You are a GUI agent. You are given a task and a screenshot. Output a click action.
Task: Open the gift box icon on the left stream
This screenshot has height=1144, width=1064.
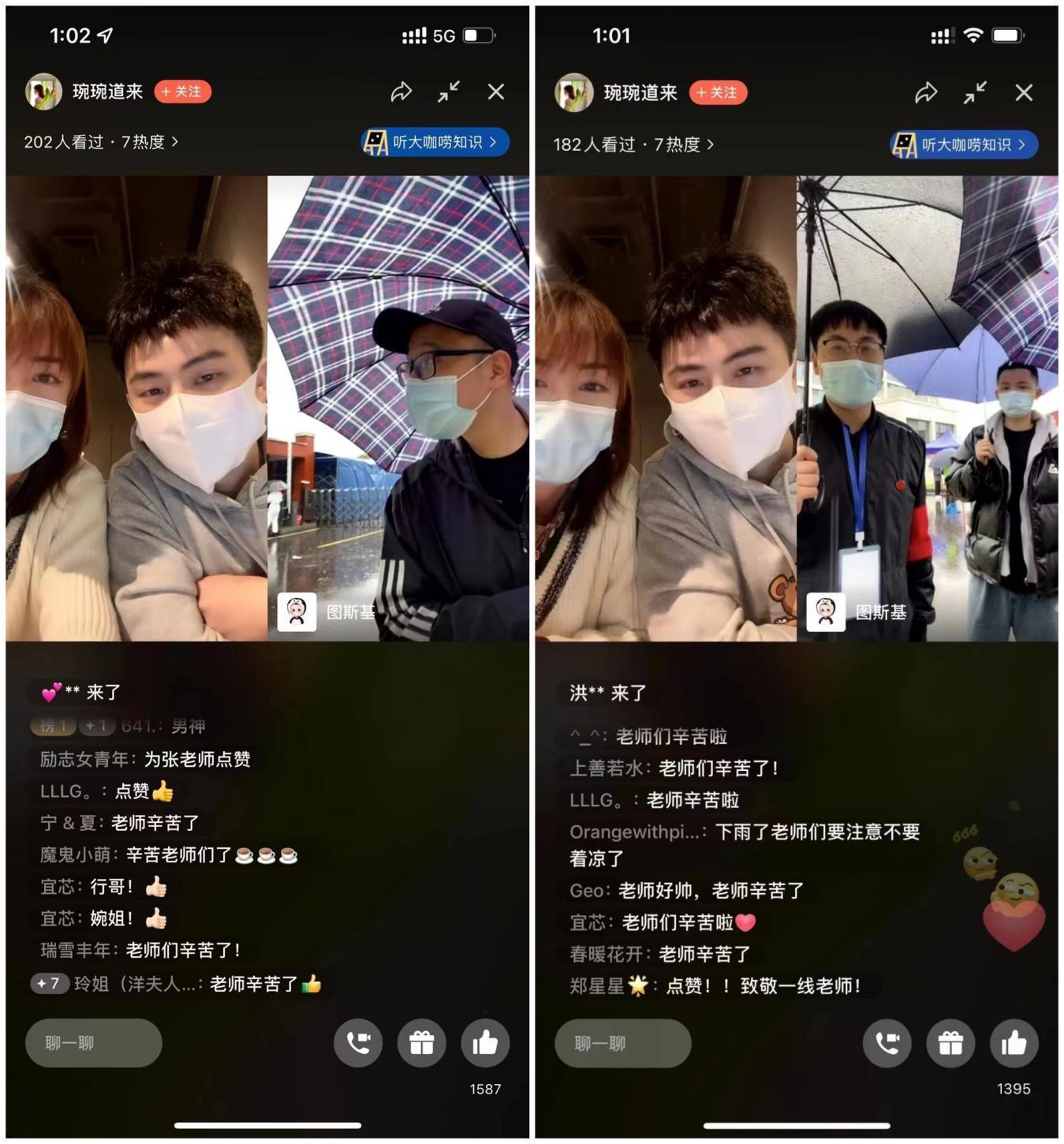point(423,1042)
